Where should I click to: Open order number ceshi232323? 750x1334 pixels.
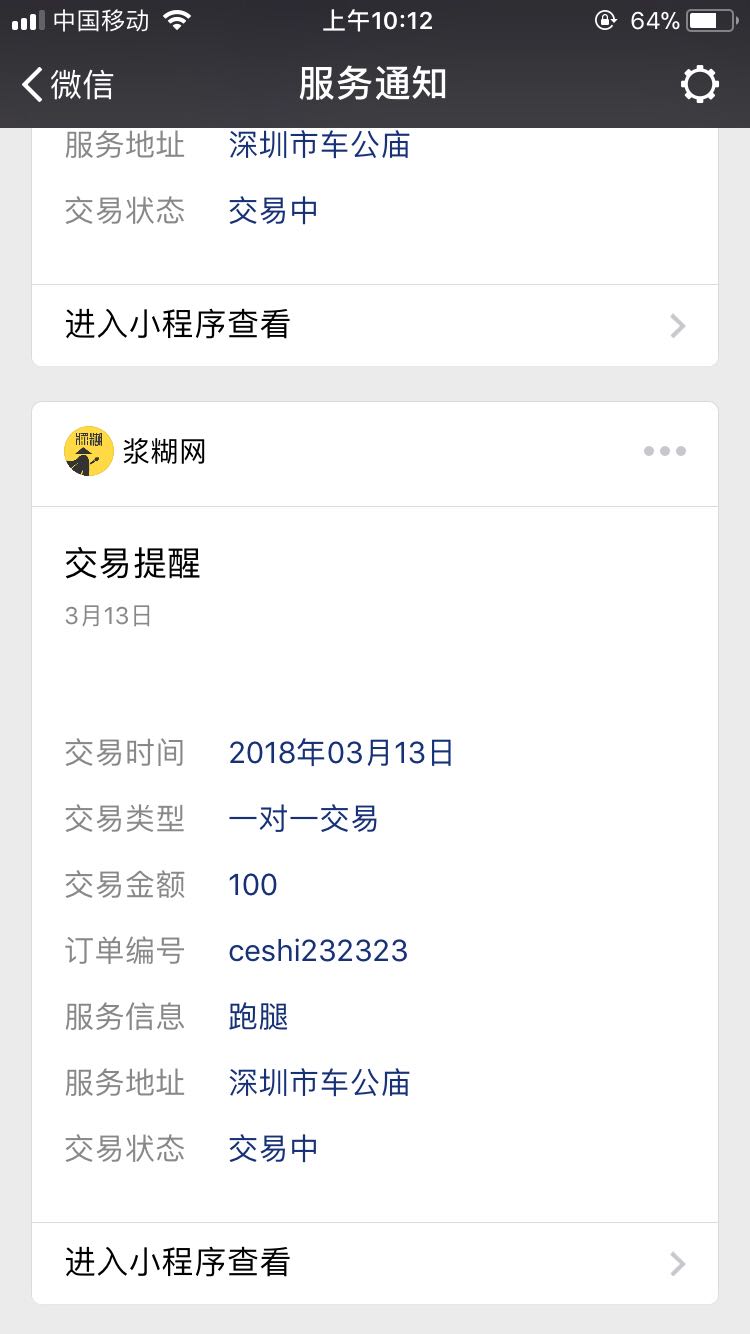tap(317, 951)
